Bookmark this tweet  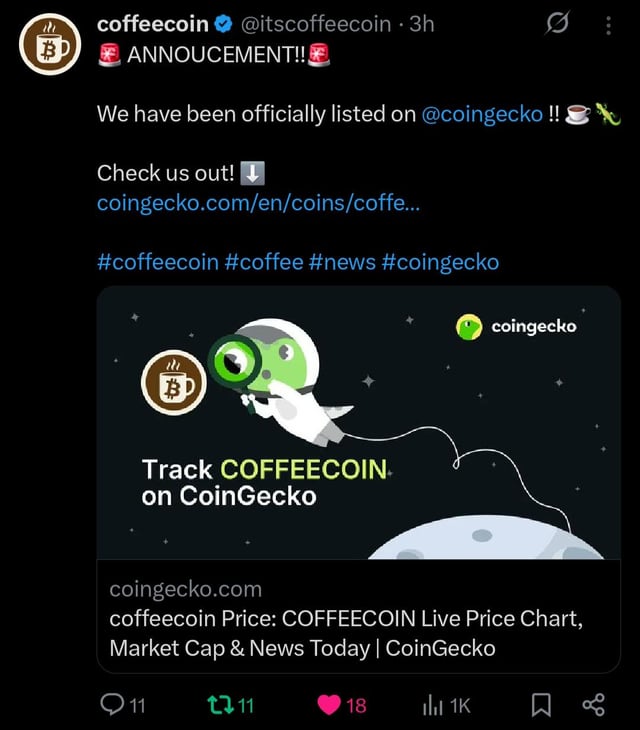pos(541,705)
